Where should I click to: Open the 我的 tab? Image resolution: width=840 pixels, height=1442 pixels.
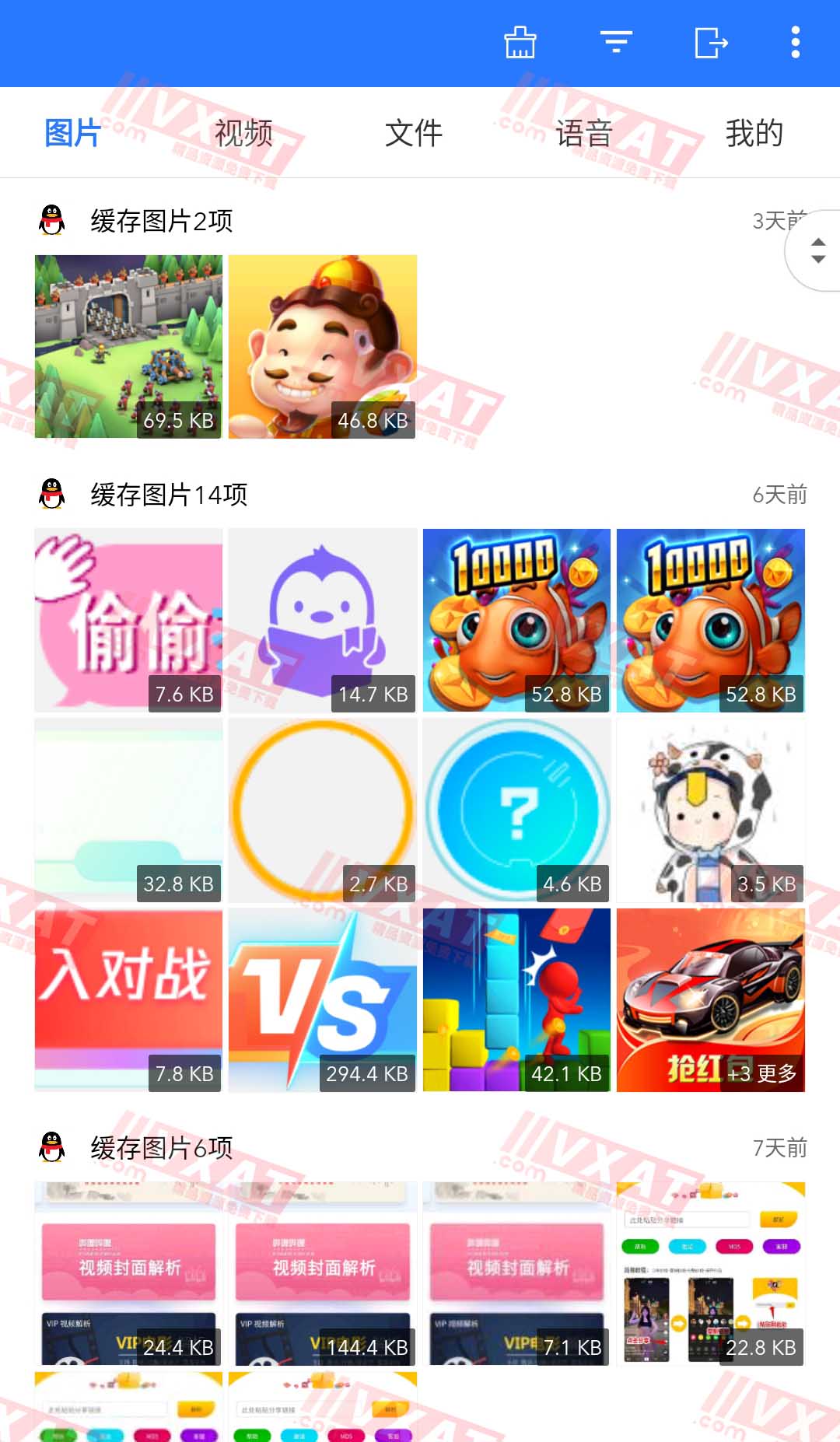tap(753, 132)
